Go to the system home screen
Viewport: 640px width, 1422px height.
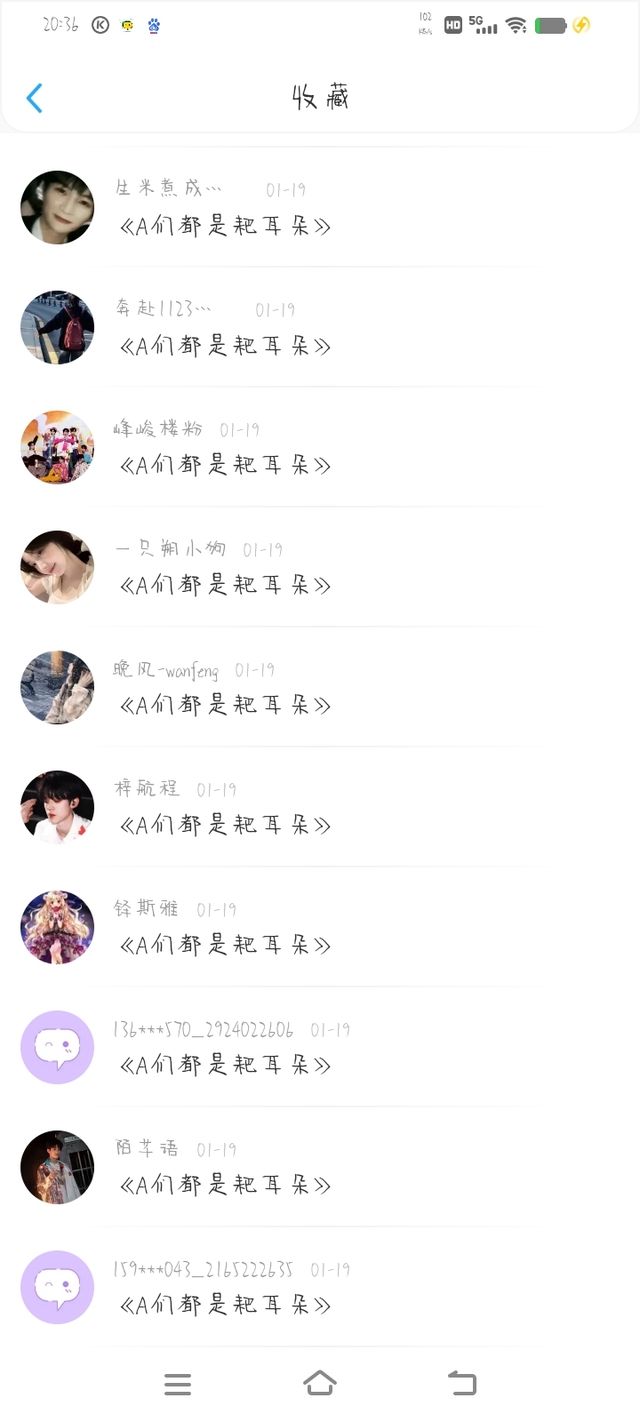pyautogui.click(x=320, y=1383)
